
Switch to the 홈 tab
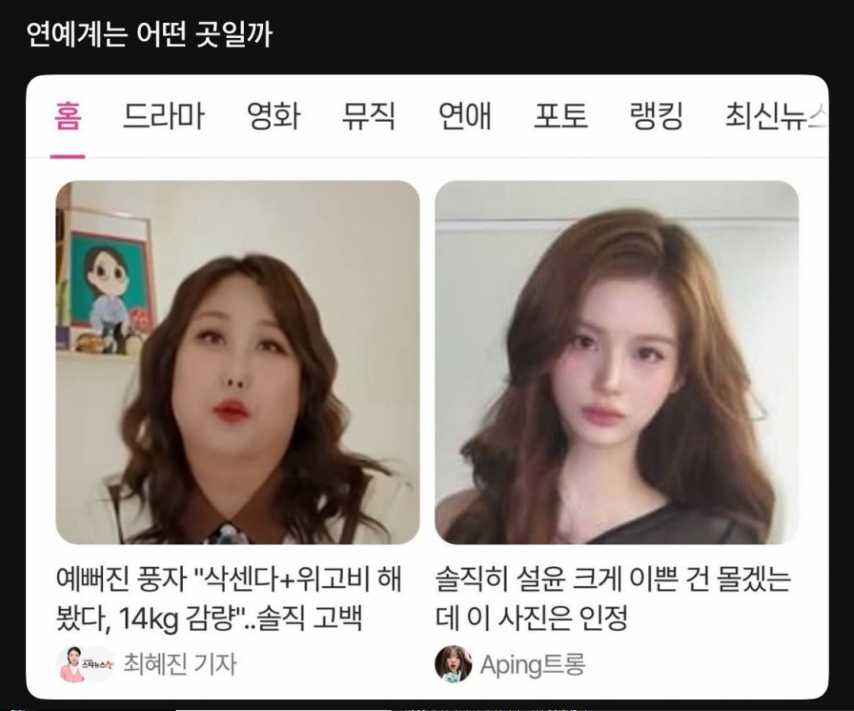[x=68, y=117]
